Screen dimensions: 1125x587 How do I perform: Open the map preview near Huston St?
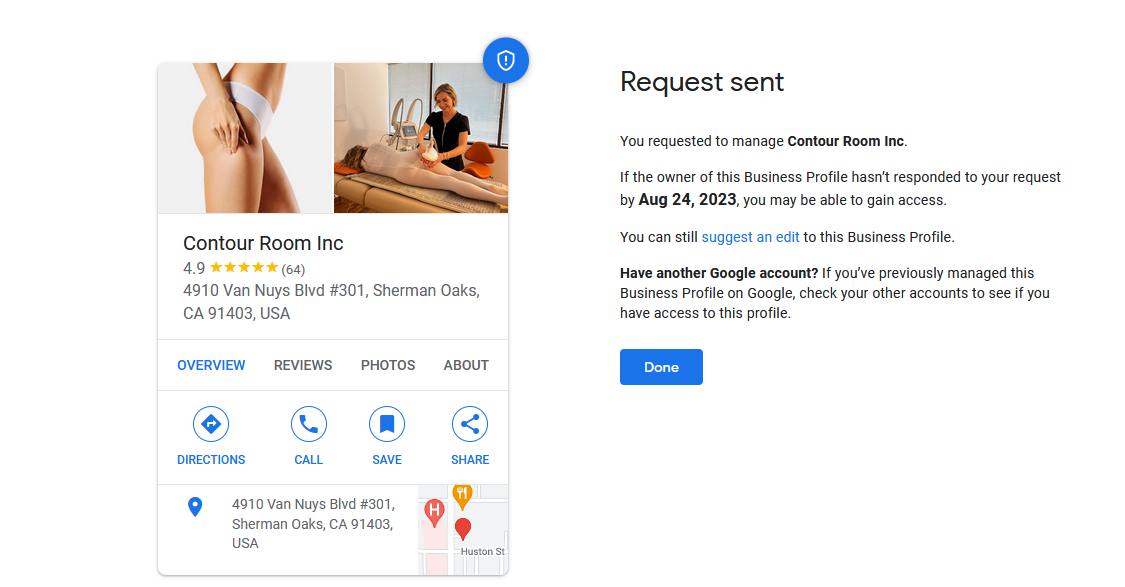coord(463,530)
